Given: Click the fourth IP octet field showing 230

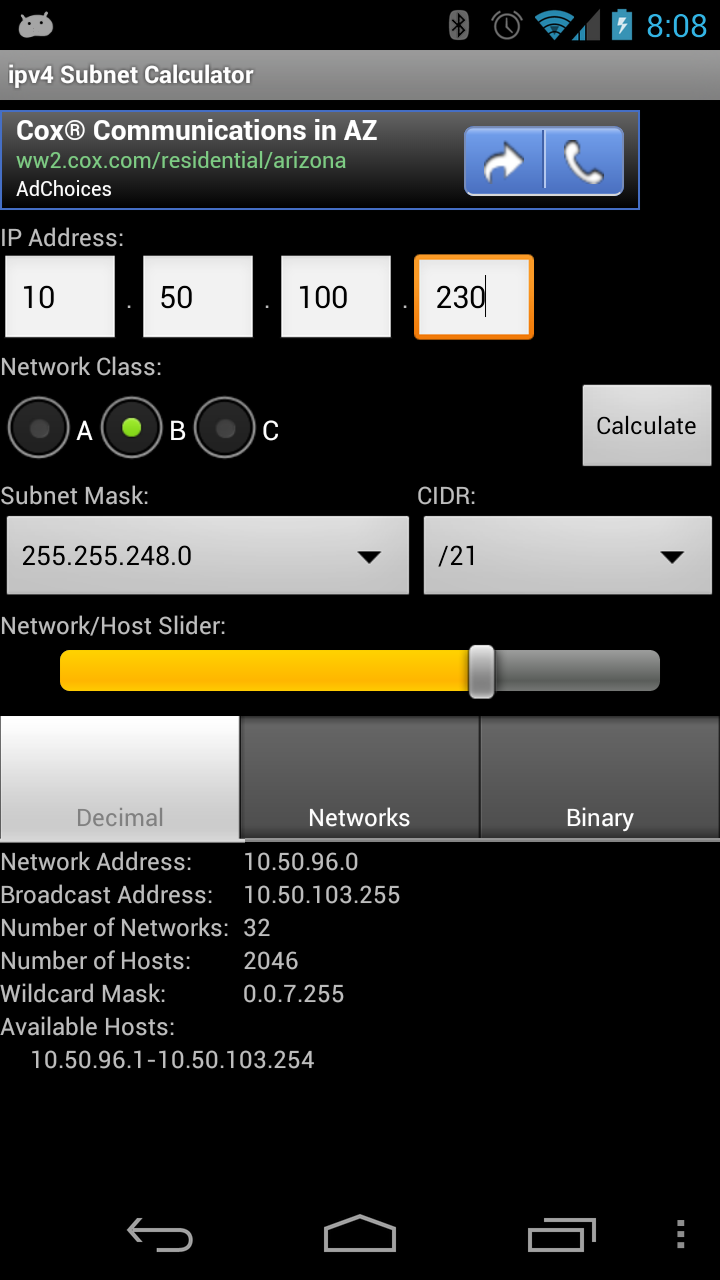Looking at the screenshot, I should tap(473, 296).
